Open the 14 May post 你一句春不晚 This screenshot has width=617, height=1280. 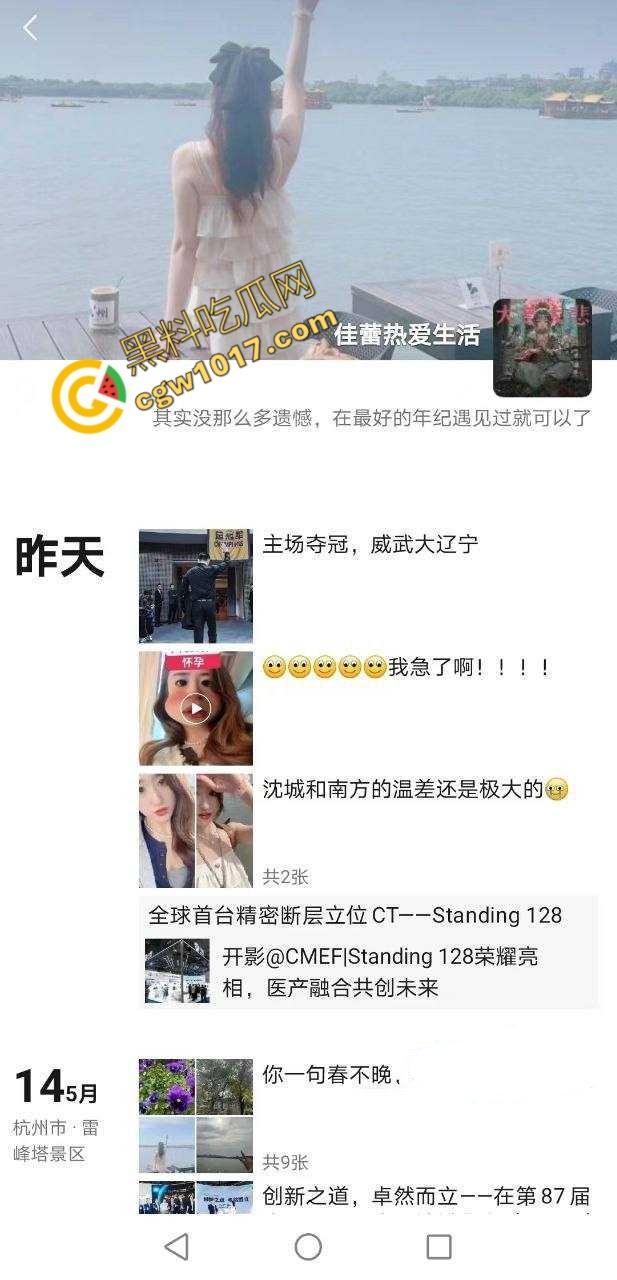click(196, 1115)
